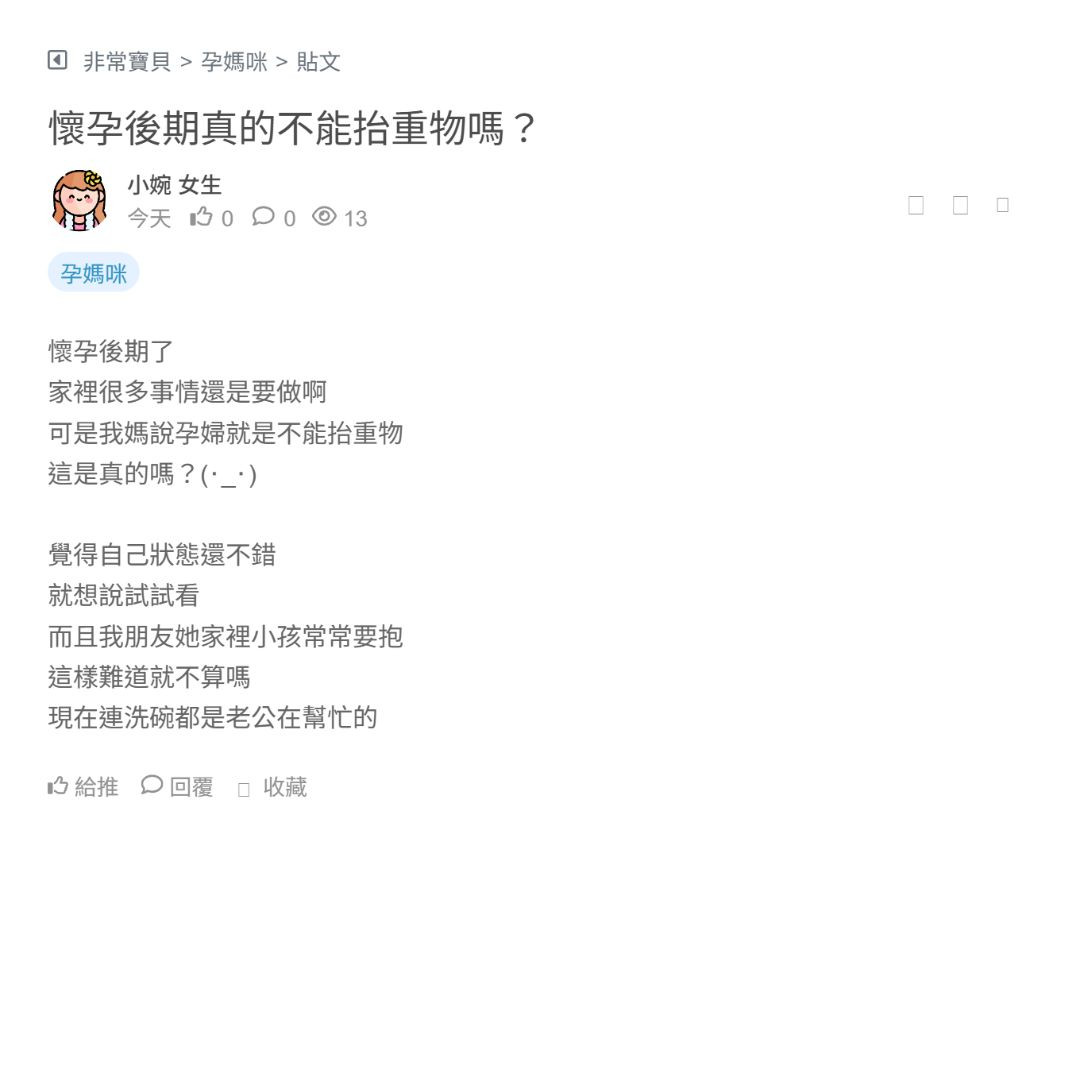The height and width of the screenshot is (1080, 1080).
Task: Open the 非常寶貝 breadcrumb link
Action: tap(127, 62)
